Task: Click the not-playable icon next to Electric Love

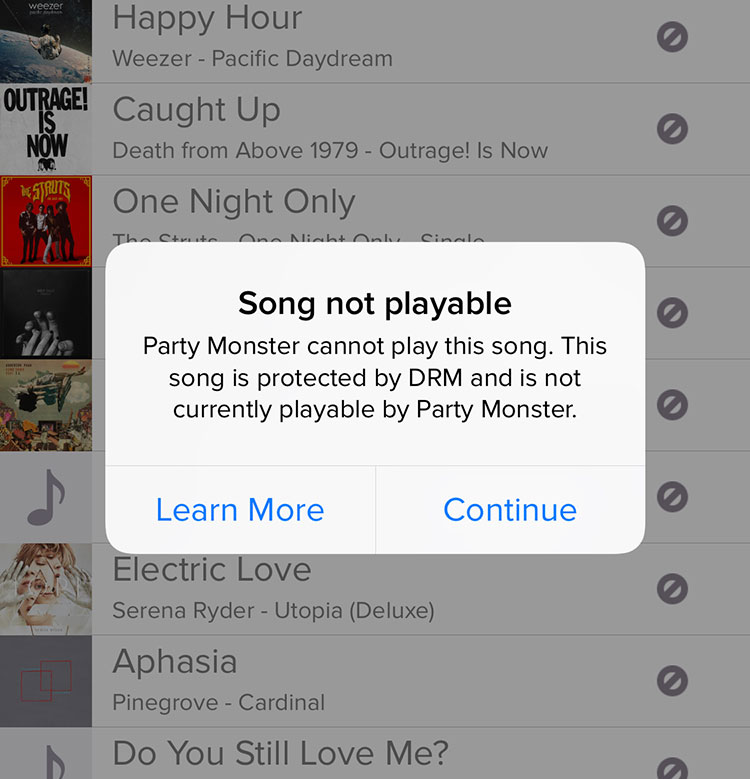Action: tap(672, 589)
